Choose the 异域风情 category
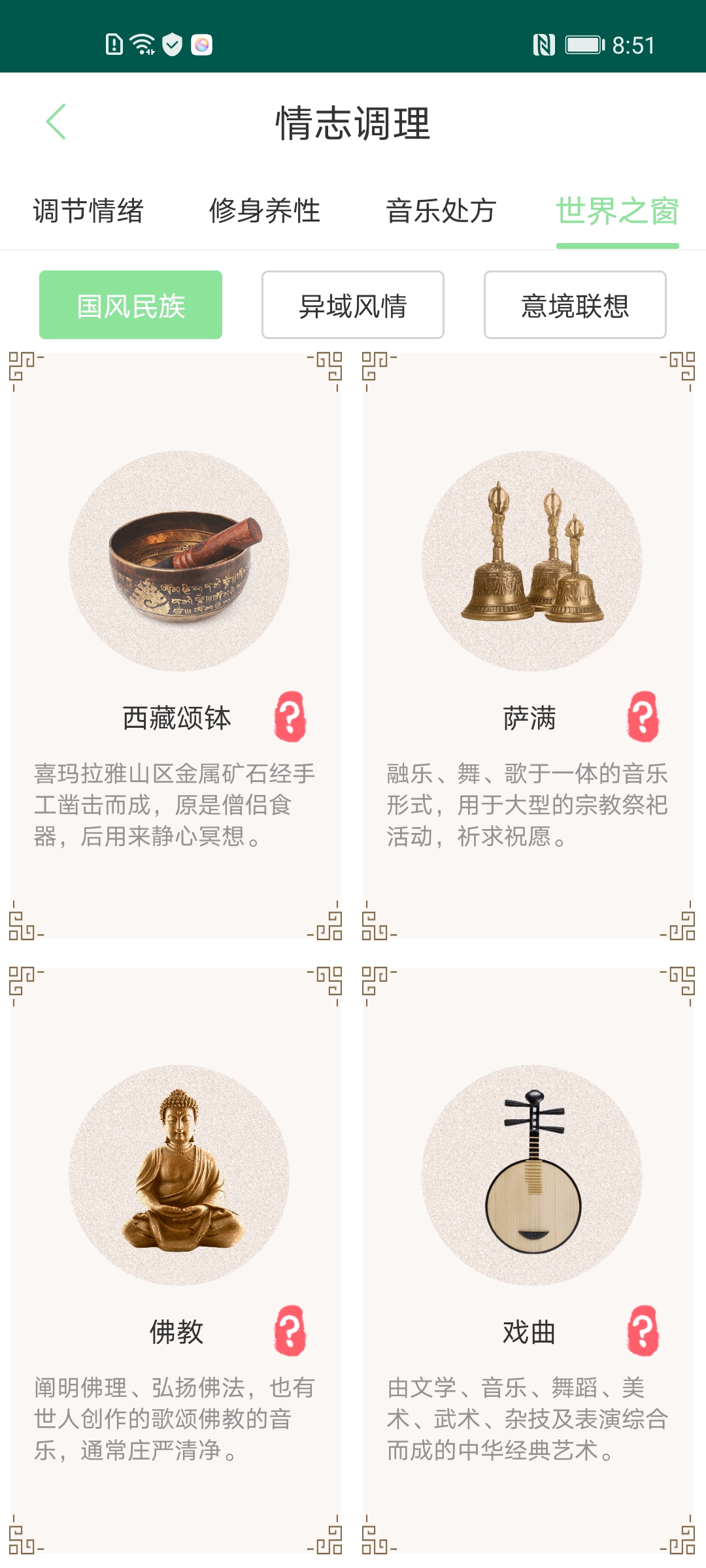This screenshot has height=1568, width=706. (x=353, y=305)
